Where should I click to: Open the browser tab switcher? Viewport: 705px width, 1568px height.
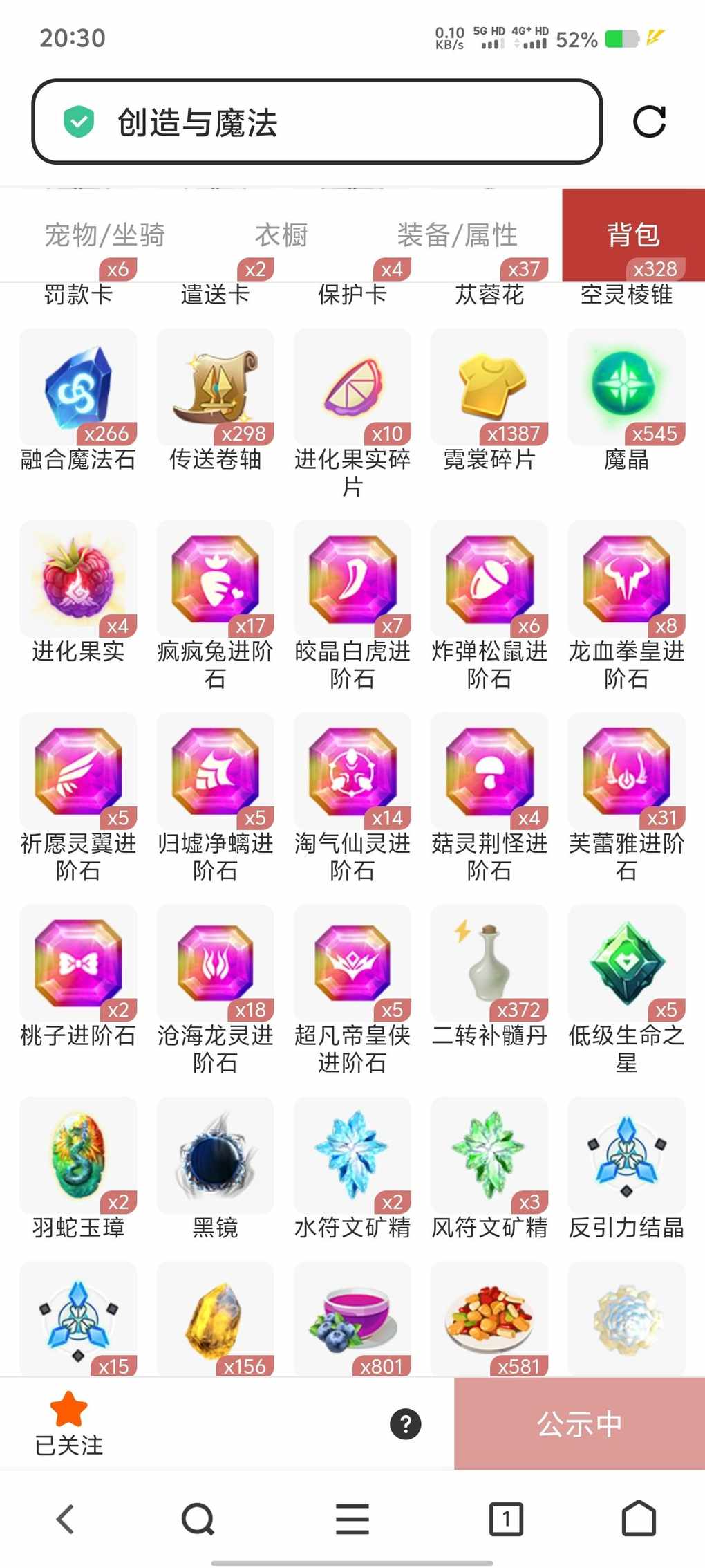click(506, 1520)
